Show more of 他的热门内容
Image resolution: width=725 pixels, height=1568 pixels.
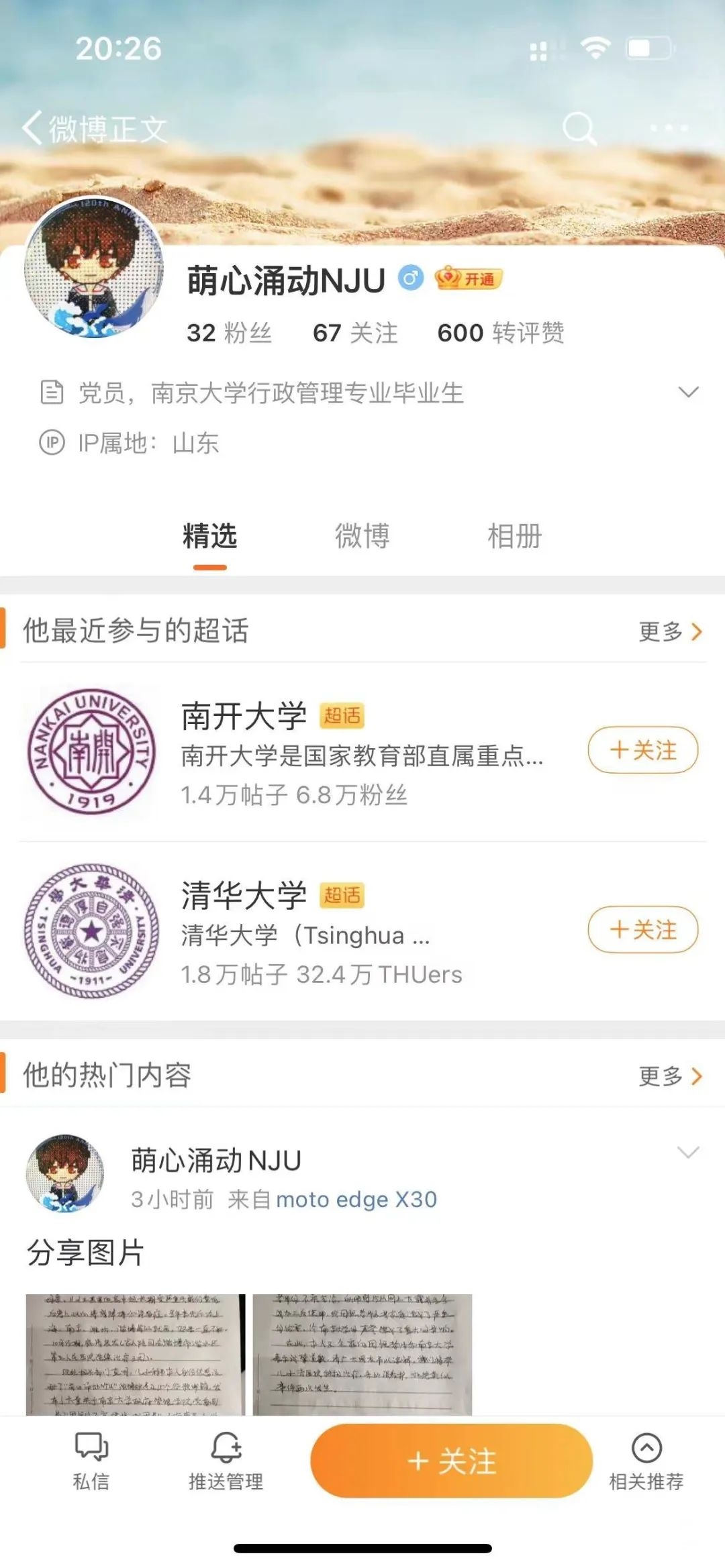tap(670, 1076)
